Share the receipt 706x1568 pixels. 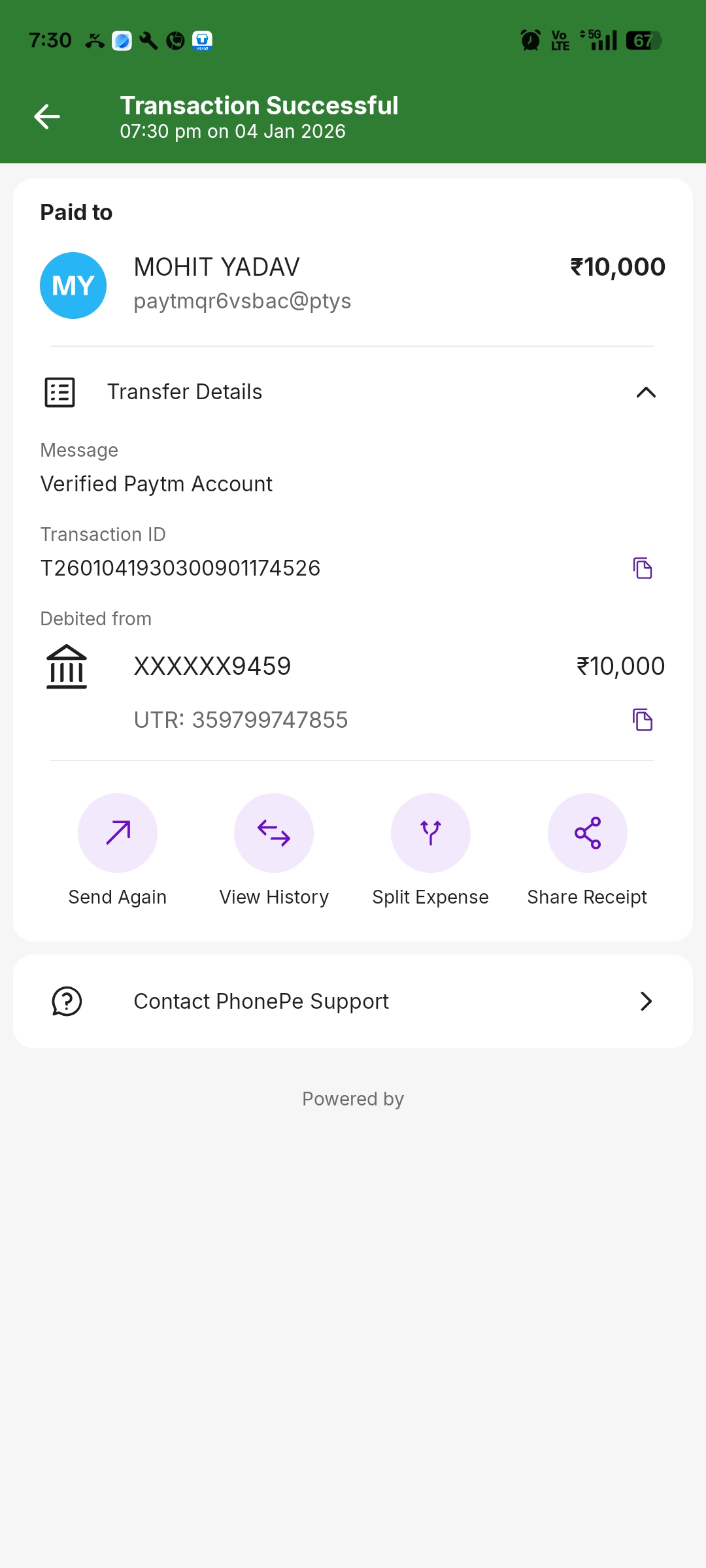tap(587, 833)
